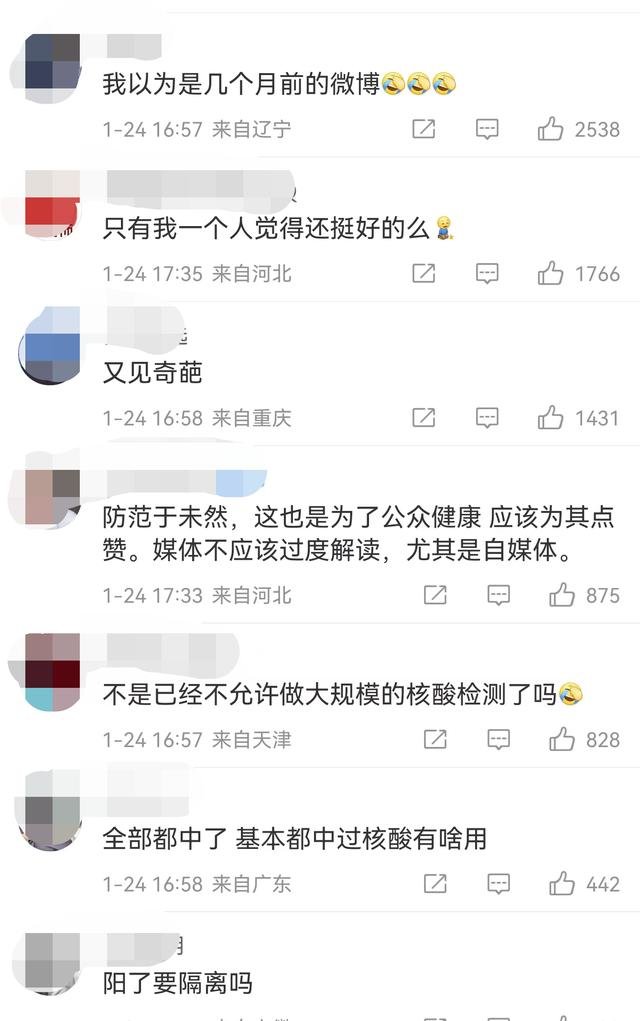The width and height of the screenshot is (640, 1021).
Task: Share the comment from 重庆
Action: [424, 418]
